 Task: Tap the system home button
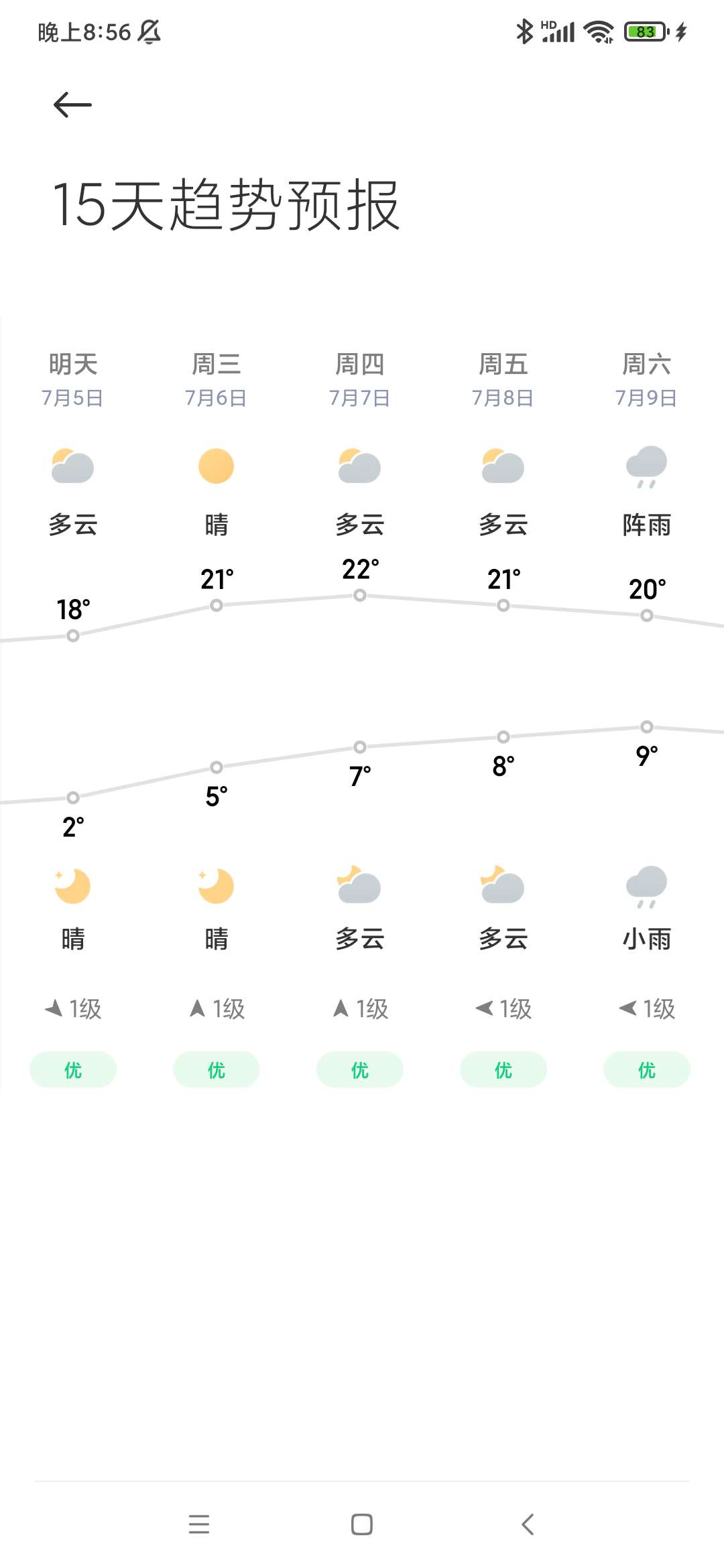tap(362, 1524)
